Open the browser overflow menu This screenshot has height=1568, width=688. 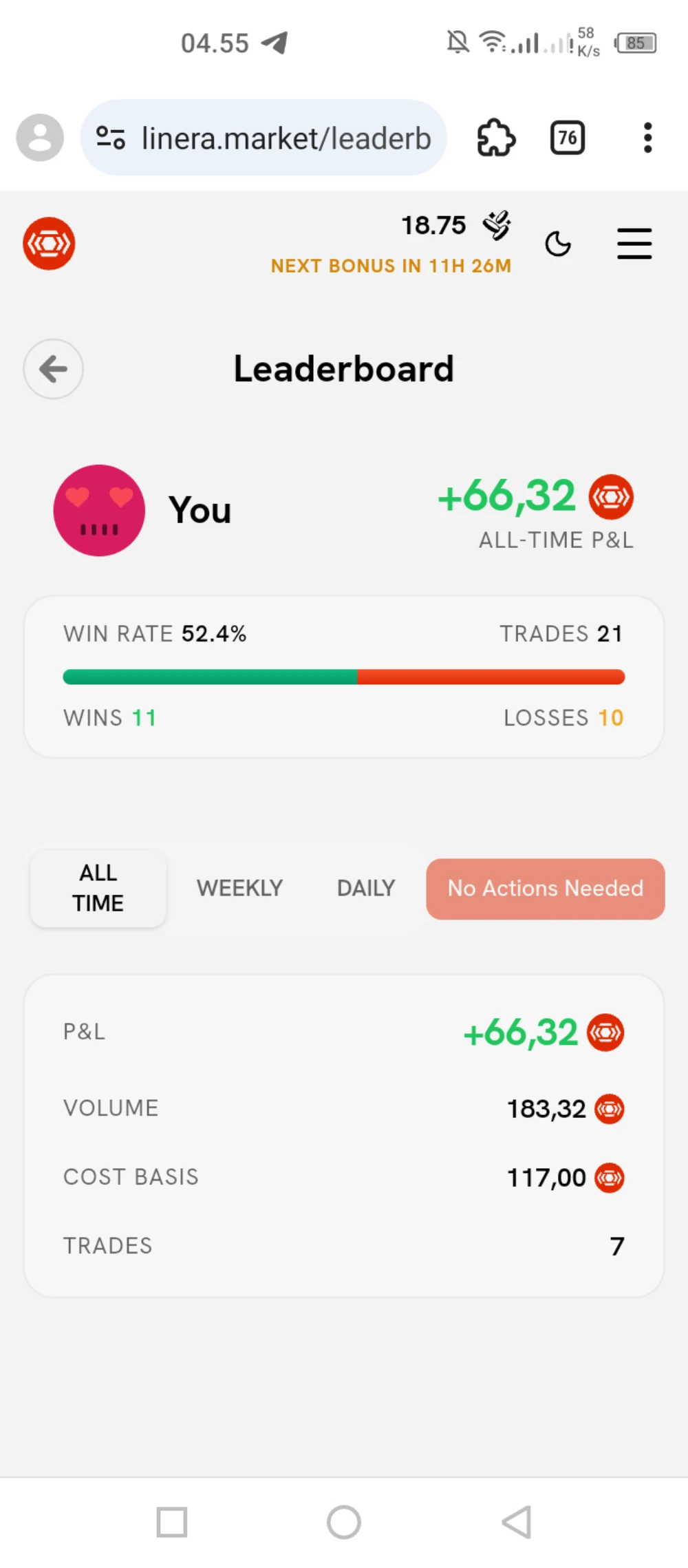(x=647, y=138)
